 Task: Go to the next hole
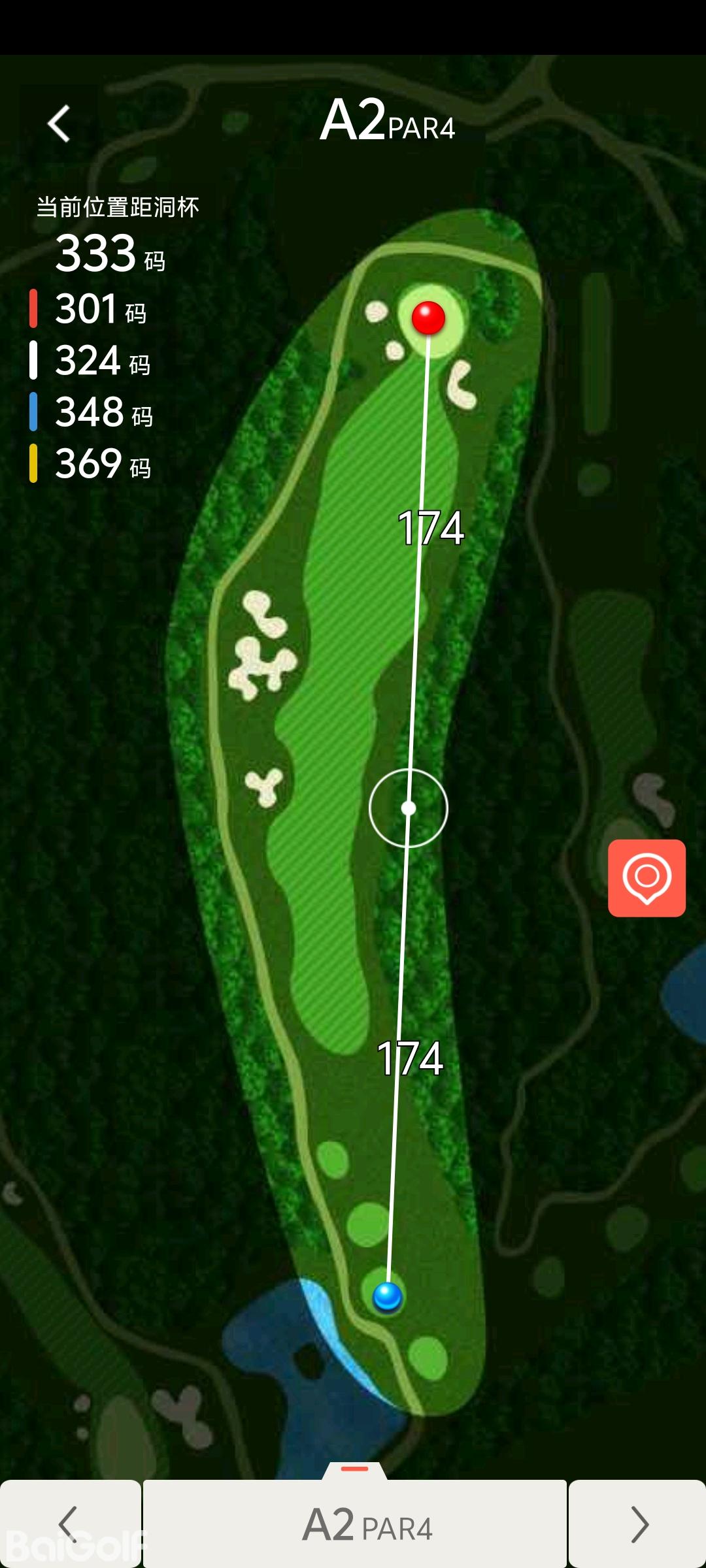pos(638,1524)
